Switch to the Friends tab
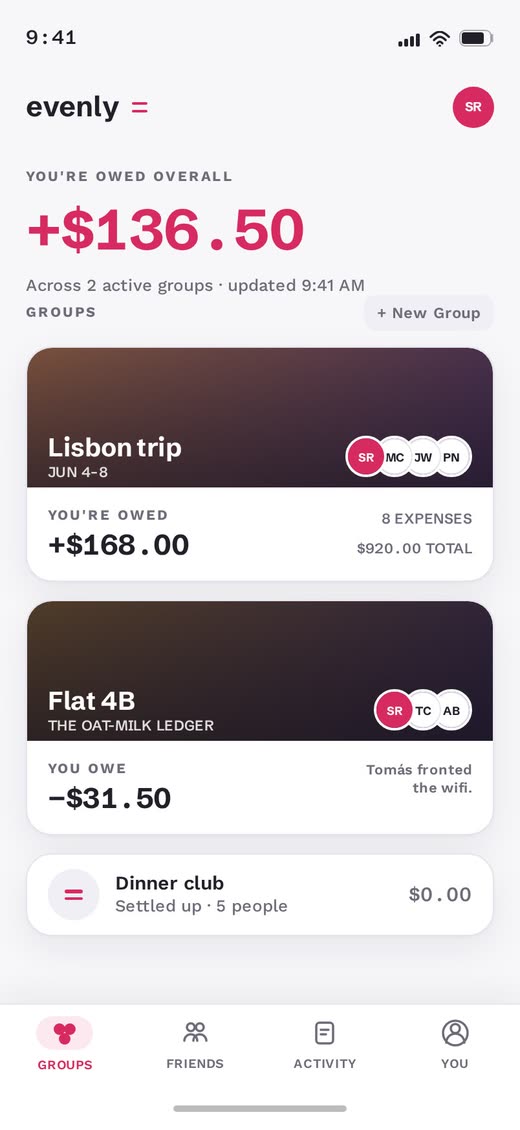This screenshot has width=520, height=1130. tap(195, 1043)
